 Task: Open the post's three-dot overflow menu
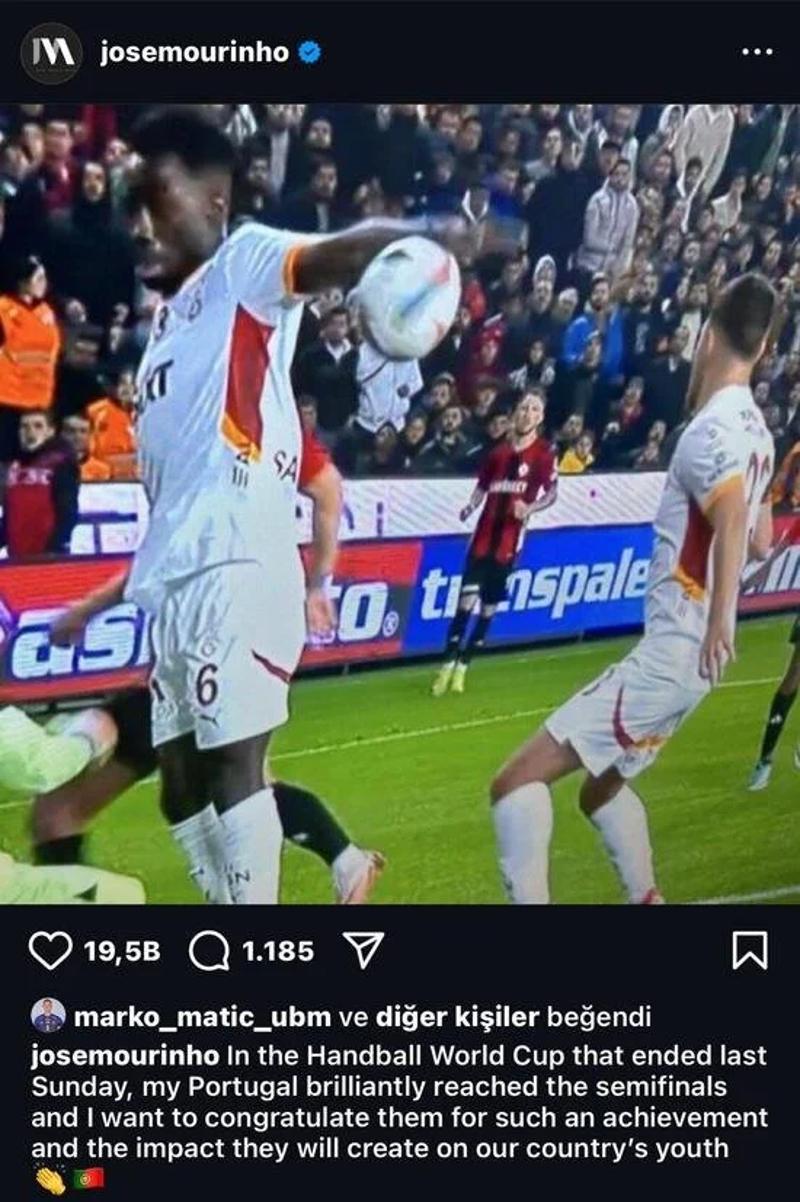757,52
